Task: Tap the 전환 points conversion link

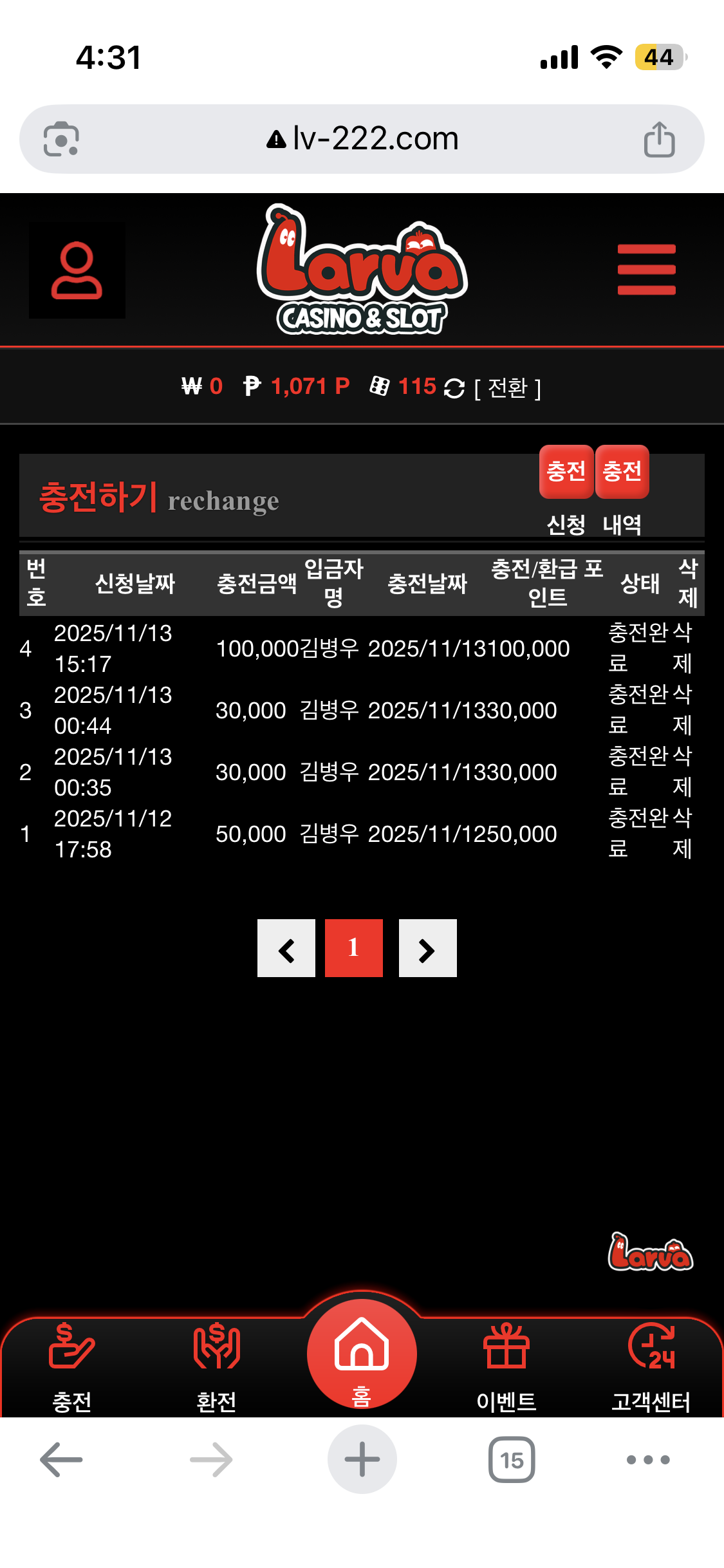Action: [508, 388]
